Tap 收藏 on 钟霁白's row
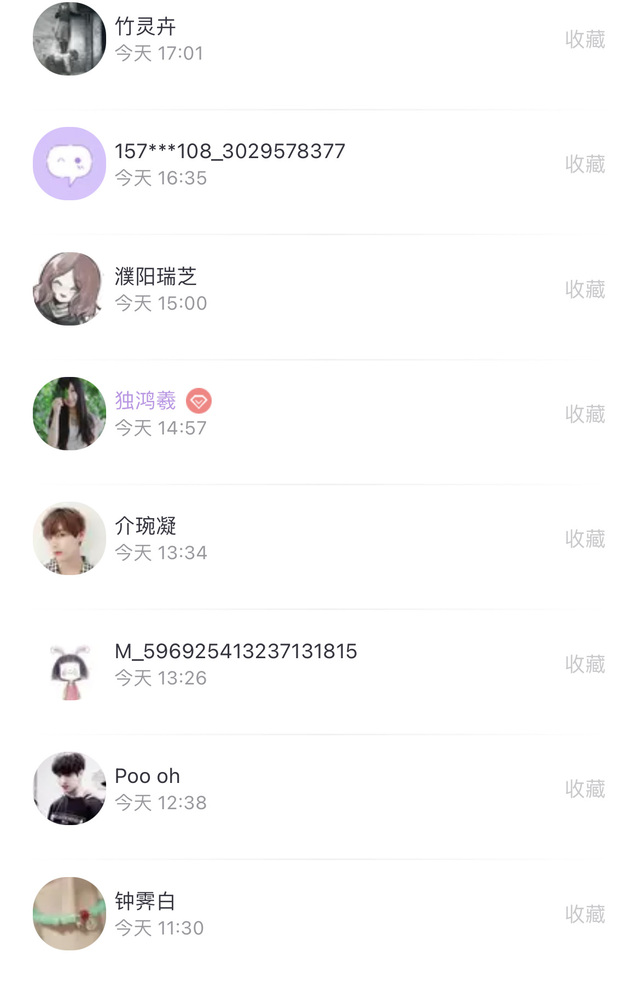640x981 pixels. click(x=585, y=914)
